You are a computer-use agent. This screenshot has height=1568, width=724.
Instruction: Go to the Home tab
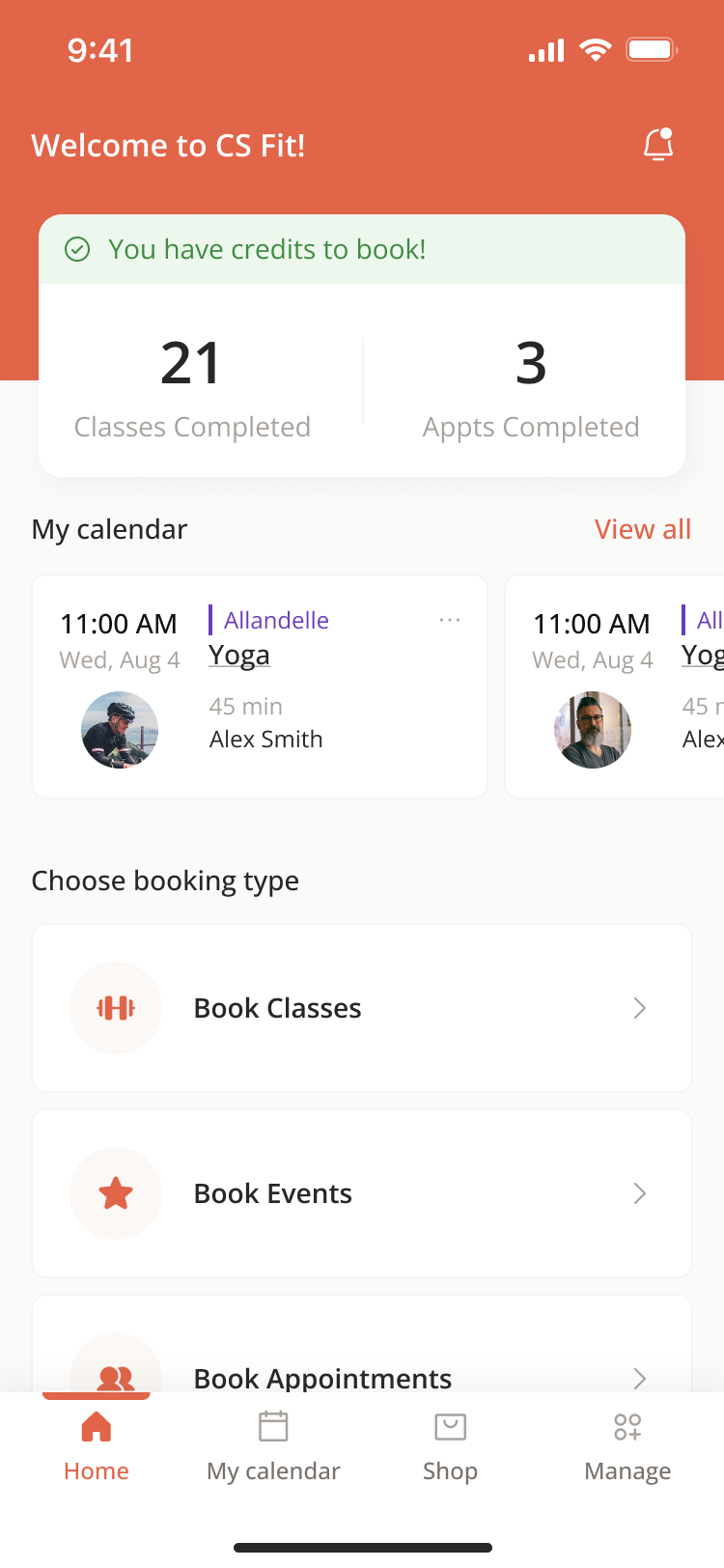click(97, 1446)
